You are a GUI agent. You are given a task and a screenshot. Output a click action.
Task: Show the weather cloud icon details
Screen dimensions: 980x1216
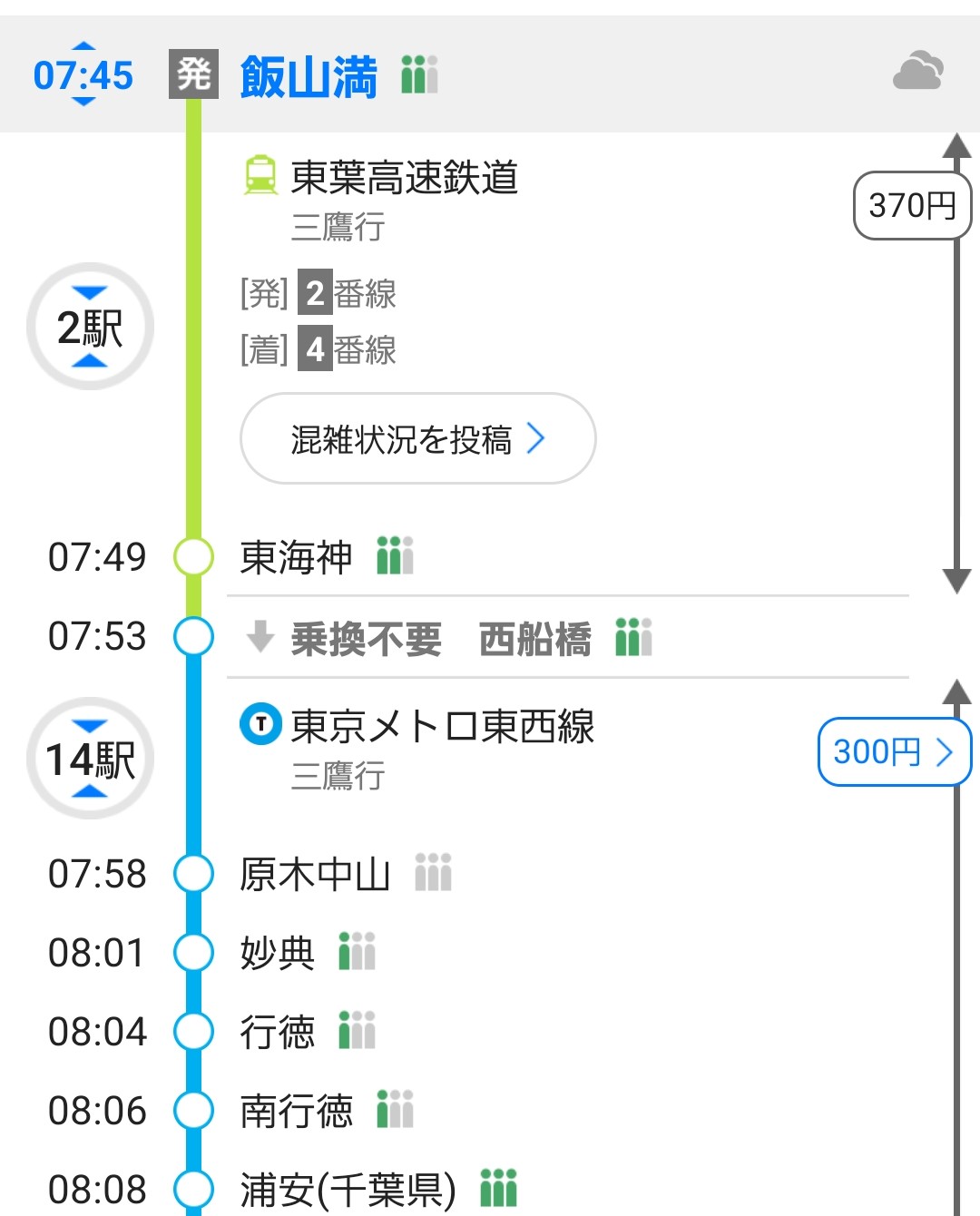[917, 72]
